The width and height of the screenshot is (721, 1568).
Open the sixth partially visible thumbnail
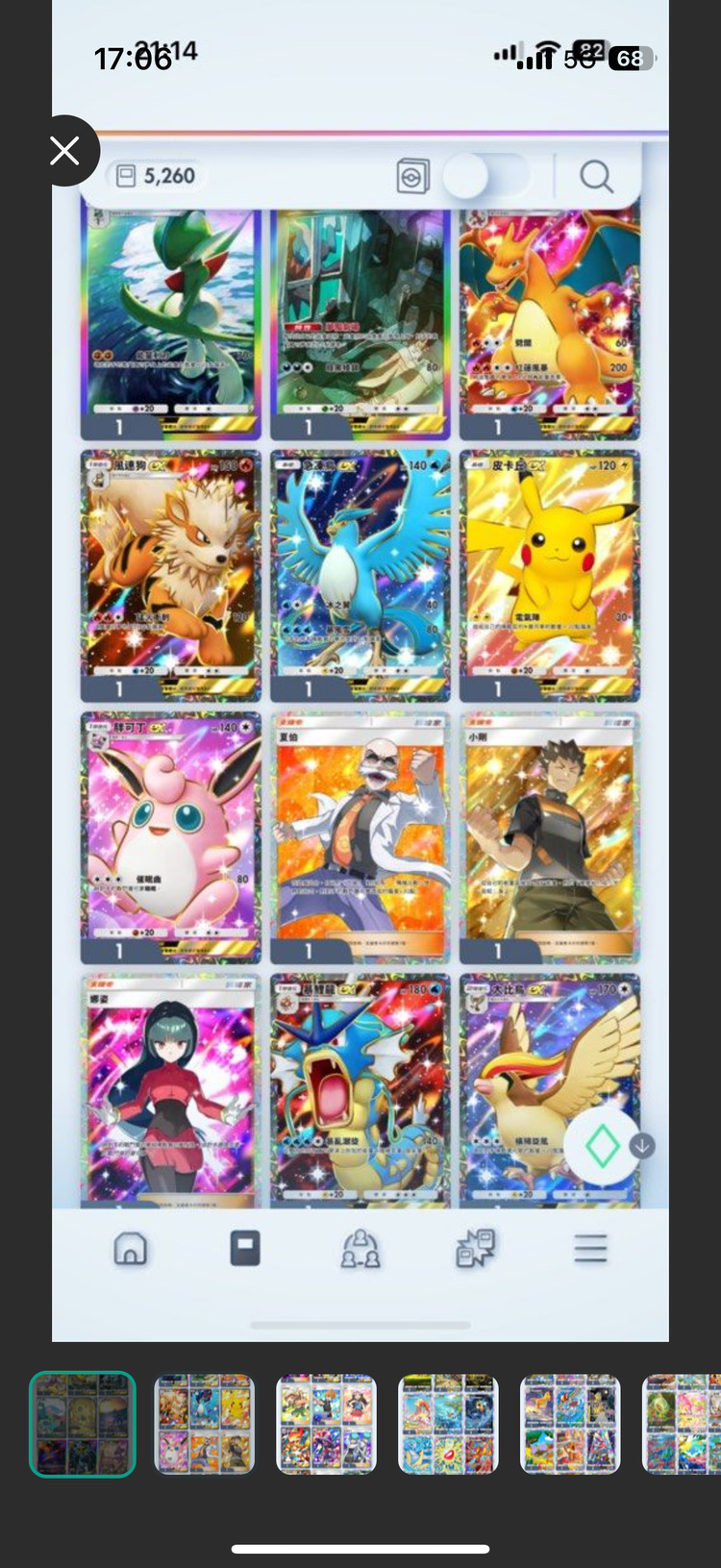683,1424
